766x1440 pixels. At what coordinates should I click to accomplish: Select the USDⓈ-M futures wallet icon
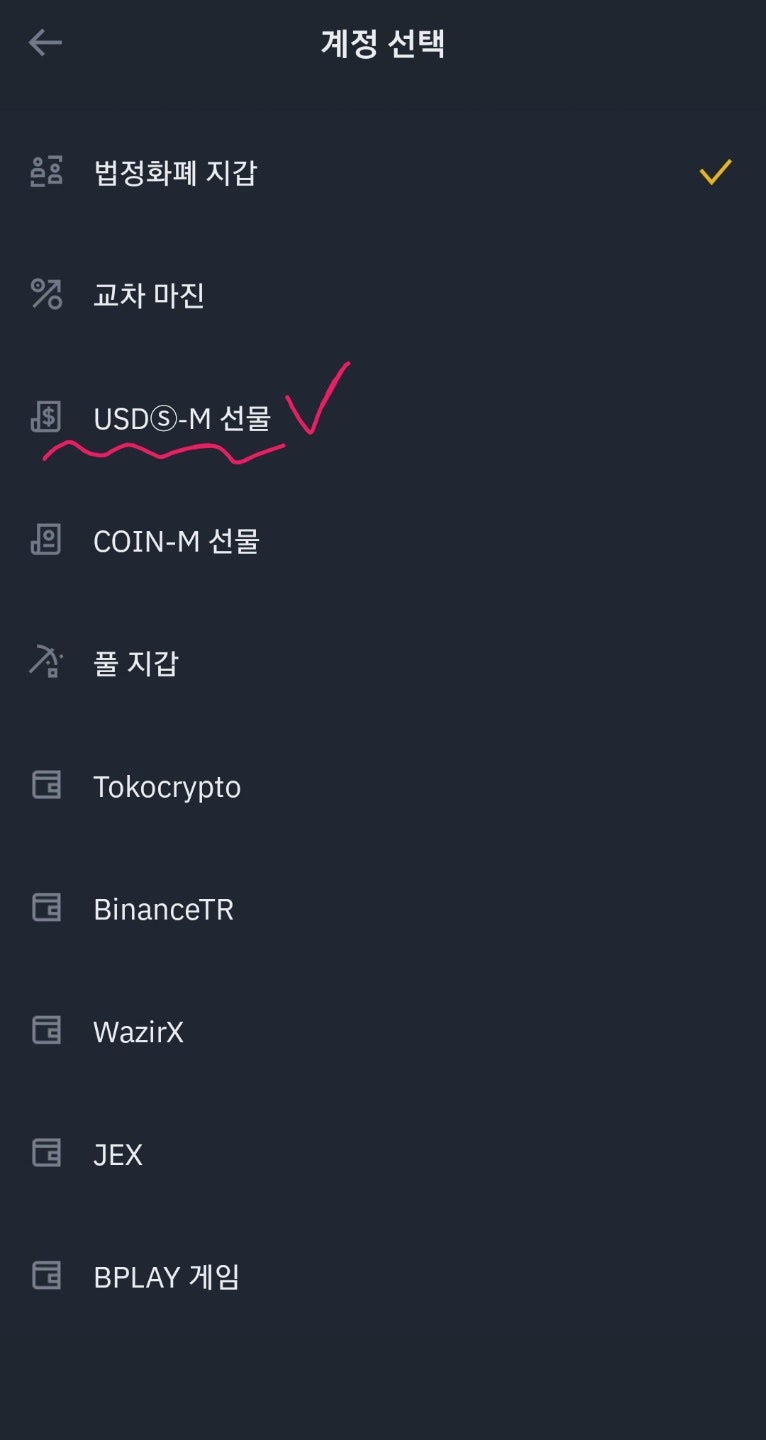click(x=44, y=418)
